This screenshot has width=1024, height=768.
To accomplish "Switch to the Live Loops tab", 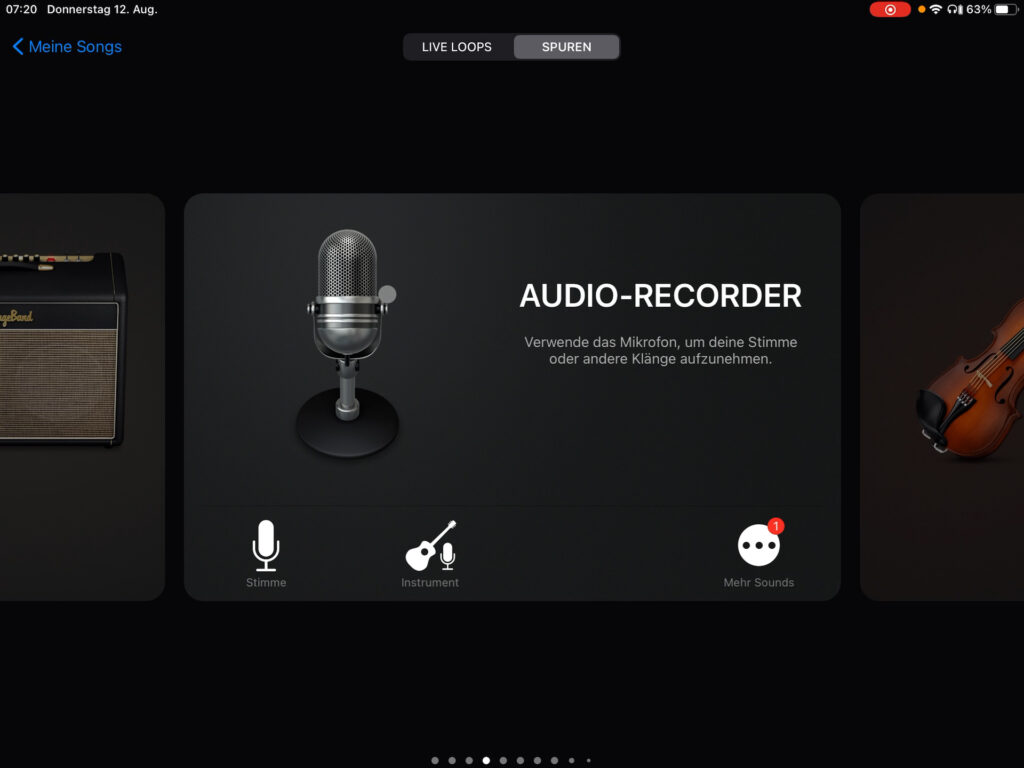I will coord(457,47).
